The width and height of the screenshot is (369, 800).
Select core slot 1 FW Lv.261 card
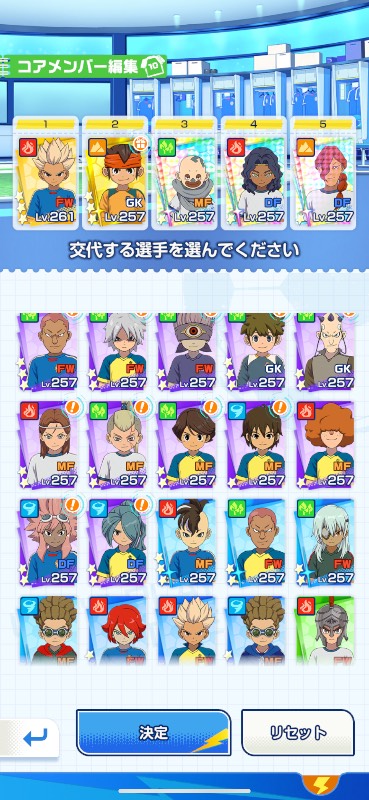point(45,173)
